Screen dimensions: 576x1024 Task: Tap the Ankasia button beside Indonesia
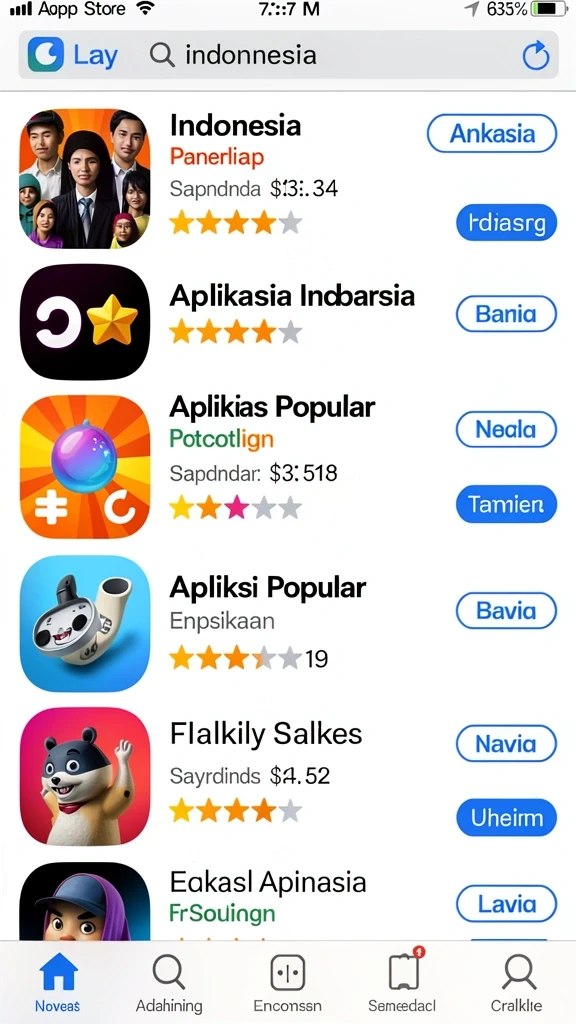coord(492,134)
